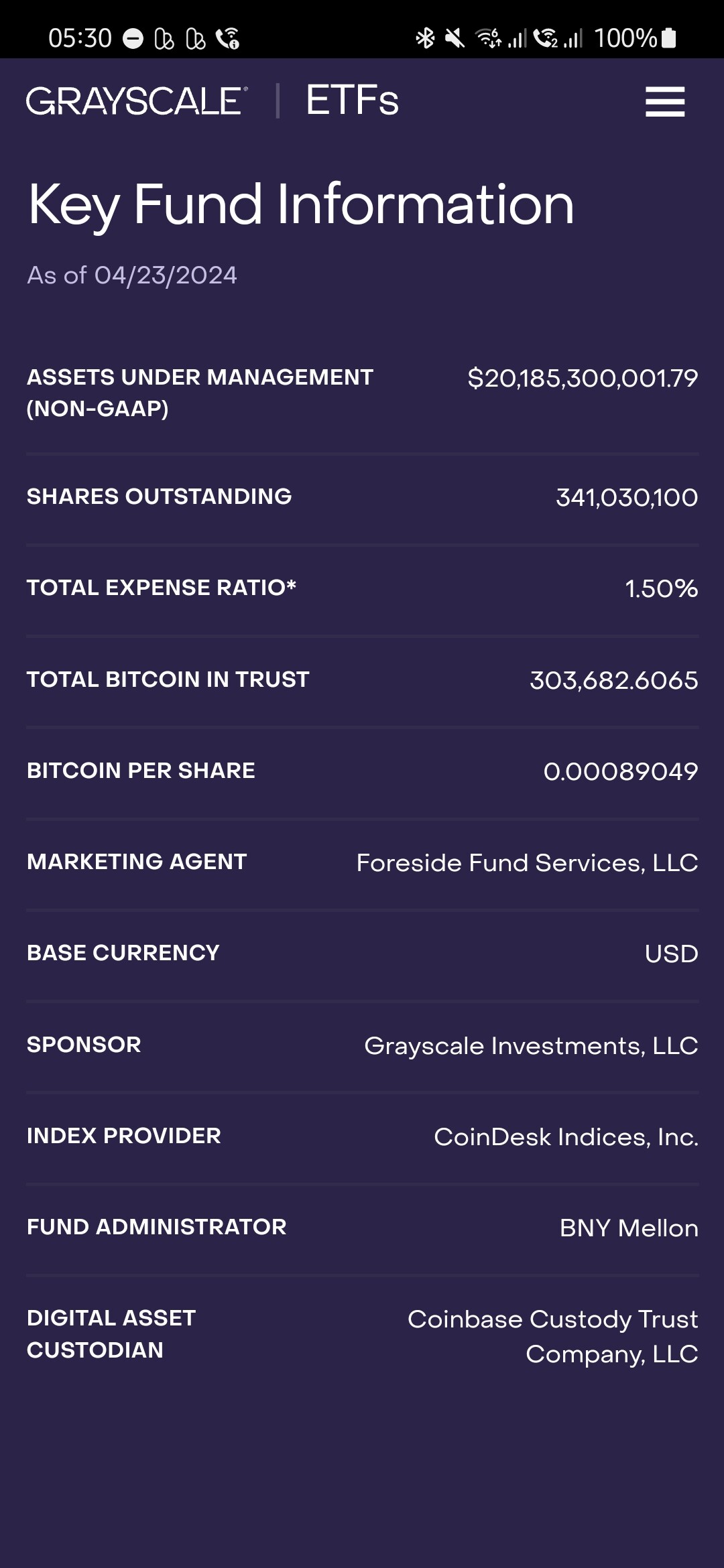This screenshot has width=724, height=1568.
Task: Select the call status icon with 2
Action: [548, 38]
